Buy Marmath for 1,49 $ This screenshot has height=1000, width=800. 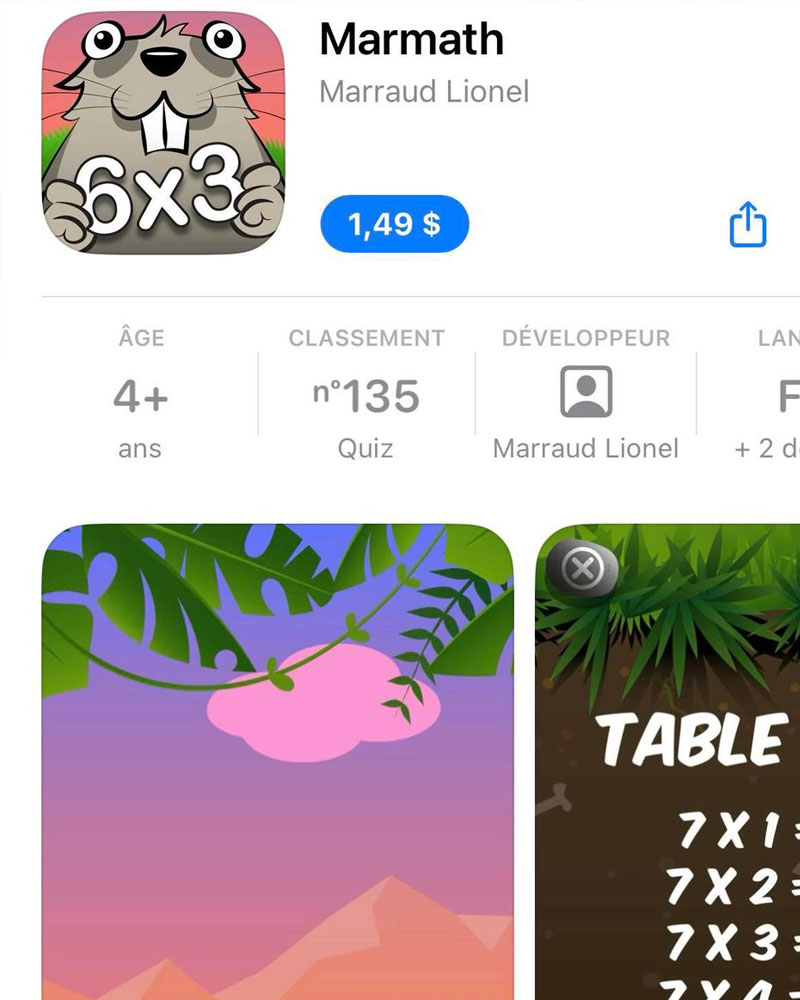[x=394, y=224]
